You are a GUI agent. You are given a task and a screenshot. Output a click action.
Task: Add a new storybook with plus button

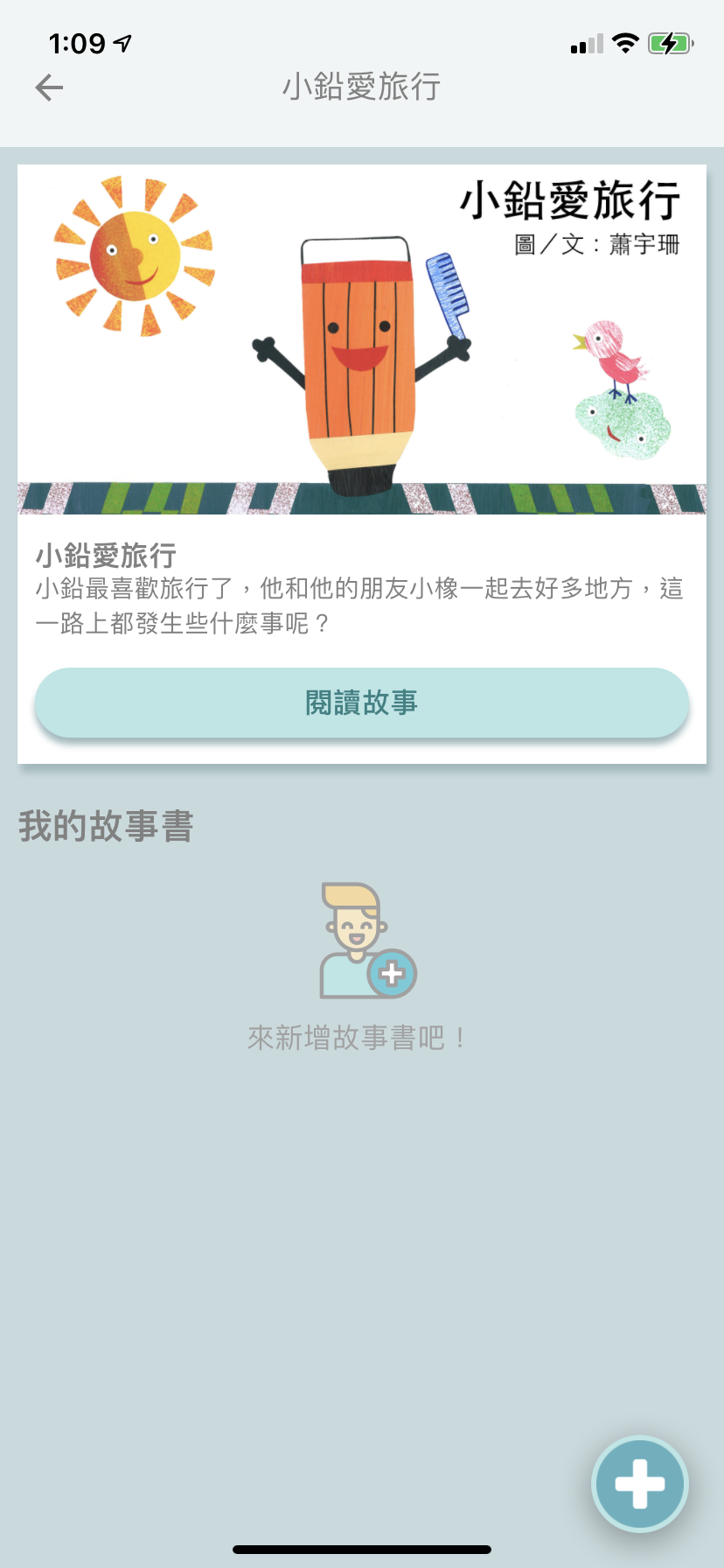639,1484
